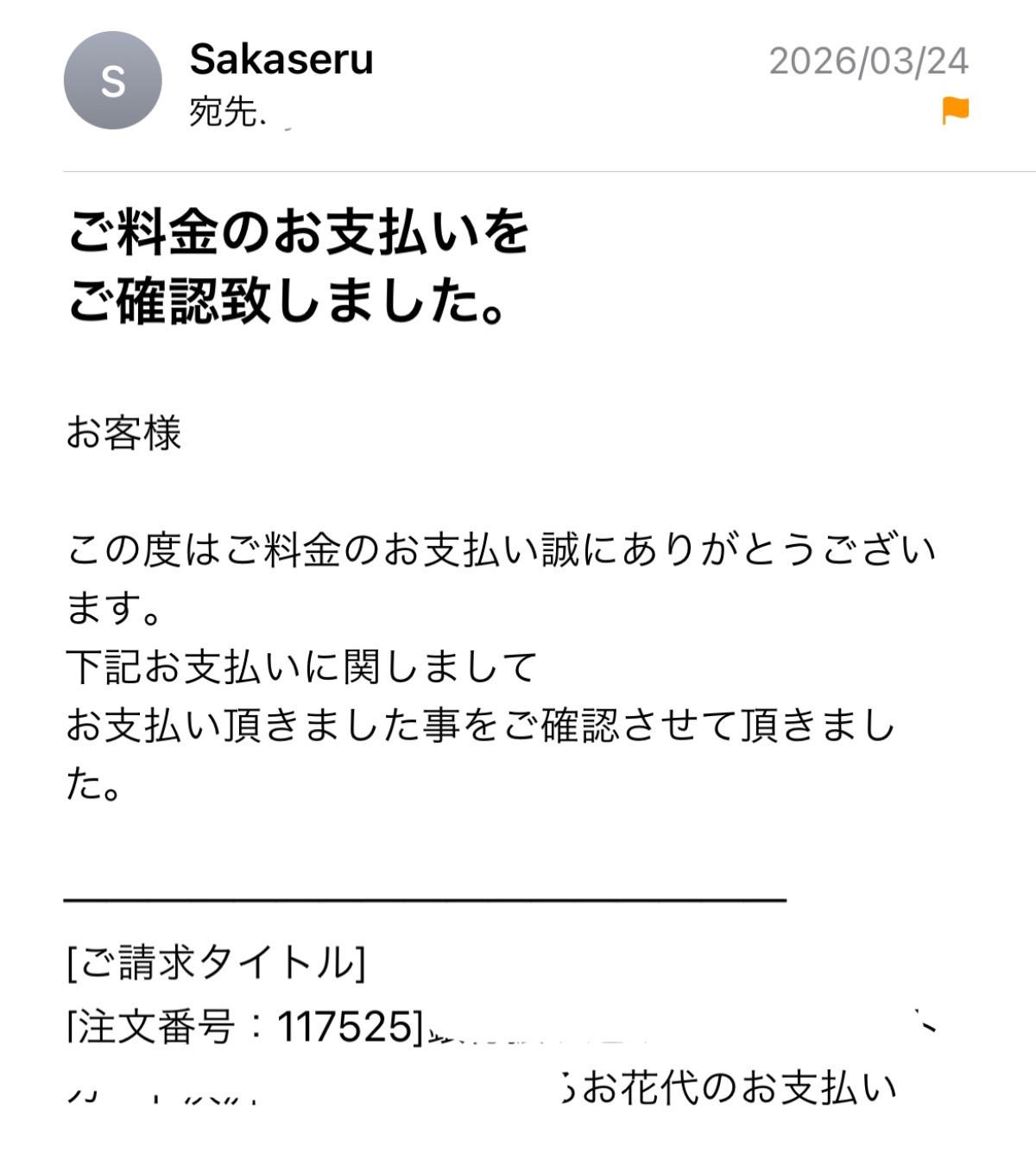Expand the 宛先 recipient line
This screenshot has width=1036, height=1160.
[226, 111]
